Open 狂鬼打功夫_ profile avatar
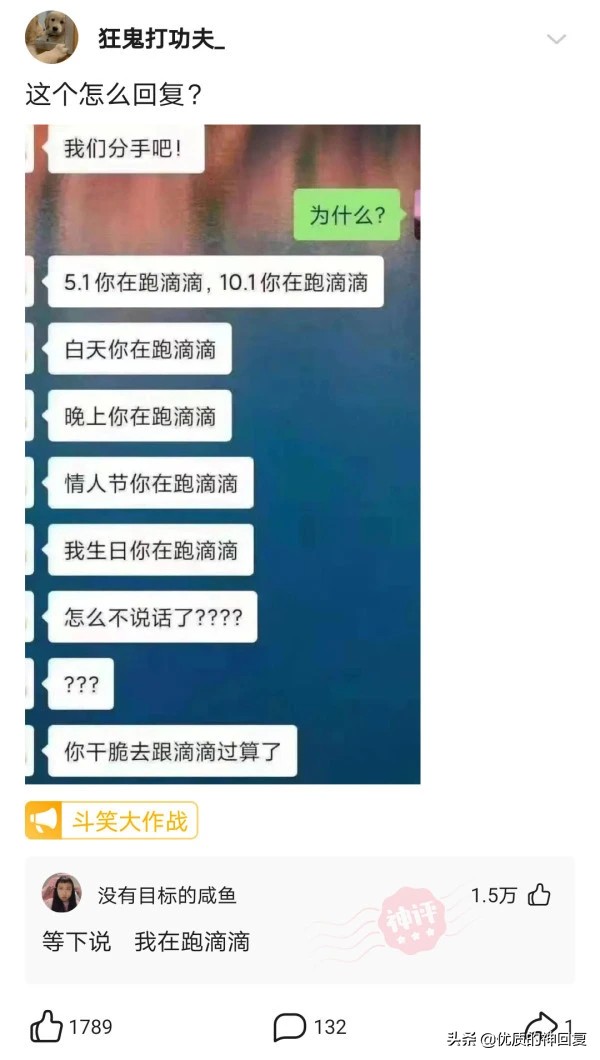This screenshot has height=1060, width=600. [x=51, y=38]
